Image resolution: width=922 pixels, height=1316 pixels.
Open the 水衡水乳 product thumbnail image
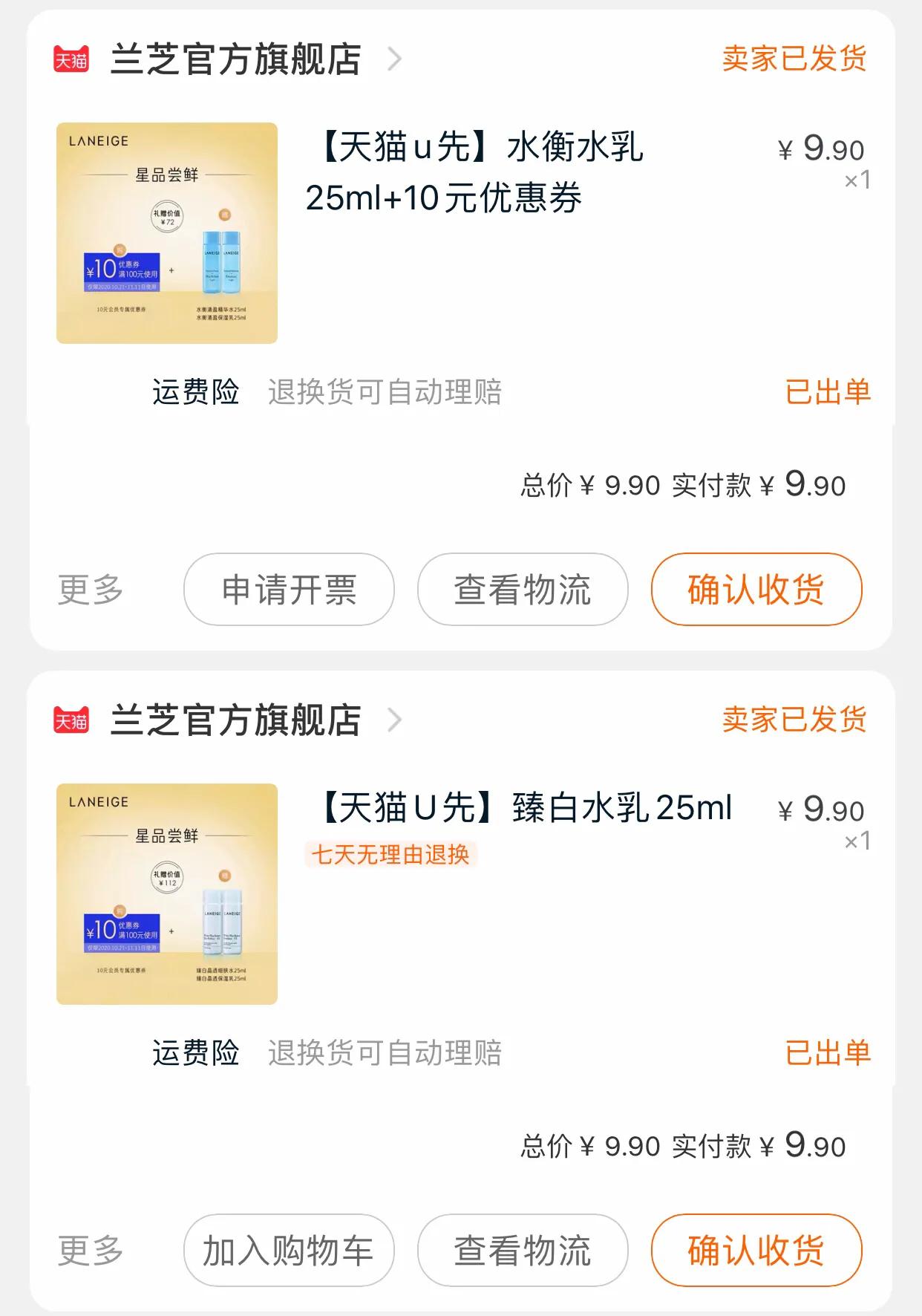pos(165,232)
